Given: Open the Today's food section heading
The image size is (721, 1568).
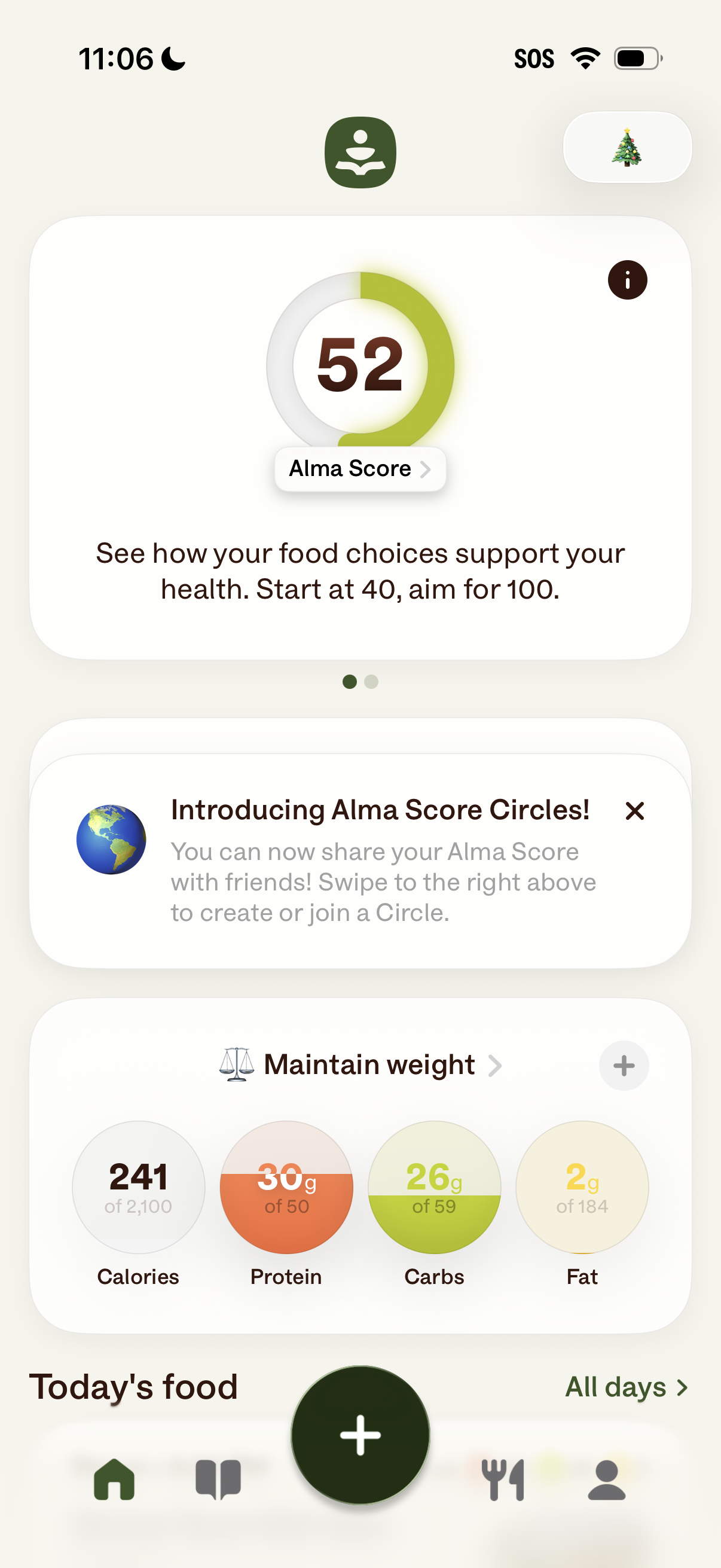Looking at the screenshot, I should pos(134,1387).
